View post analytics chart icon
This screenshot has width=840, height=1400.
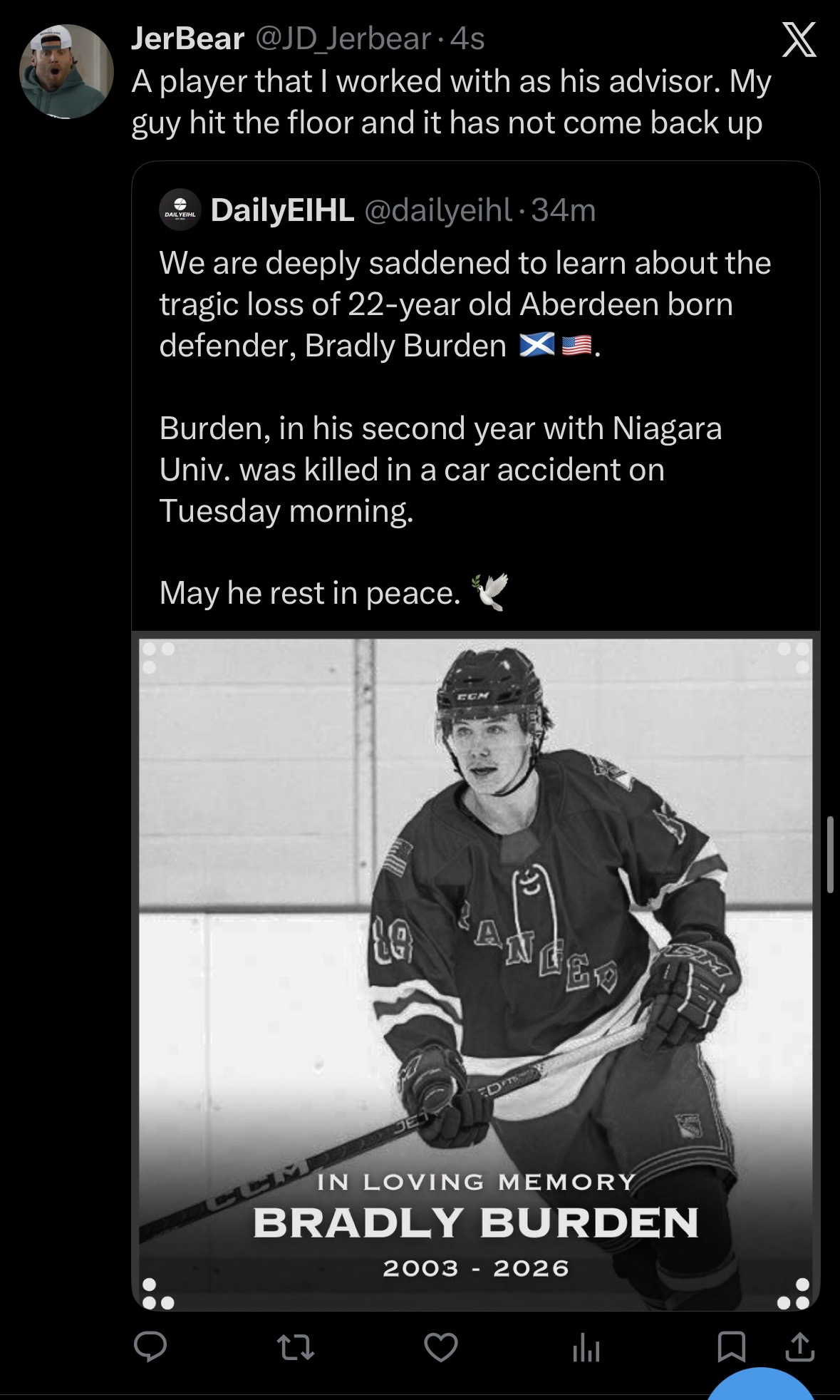(x=586, y=1348)
